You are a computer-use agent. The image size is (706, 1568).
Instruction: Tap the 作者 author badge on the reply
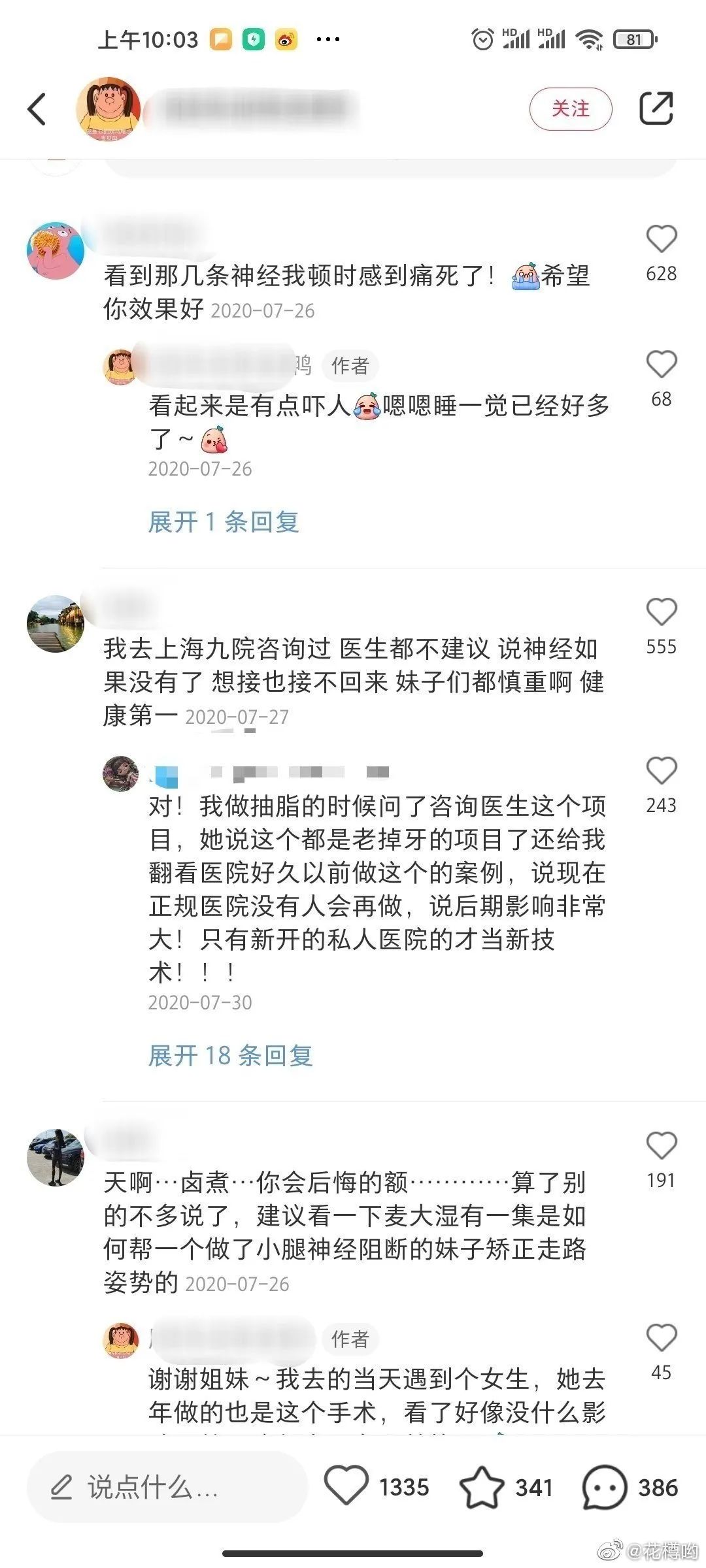[351, 367]
